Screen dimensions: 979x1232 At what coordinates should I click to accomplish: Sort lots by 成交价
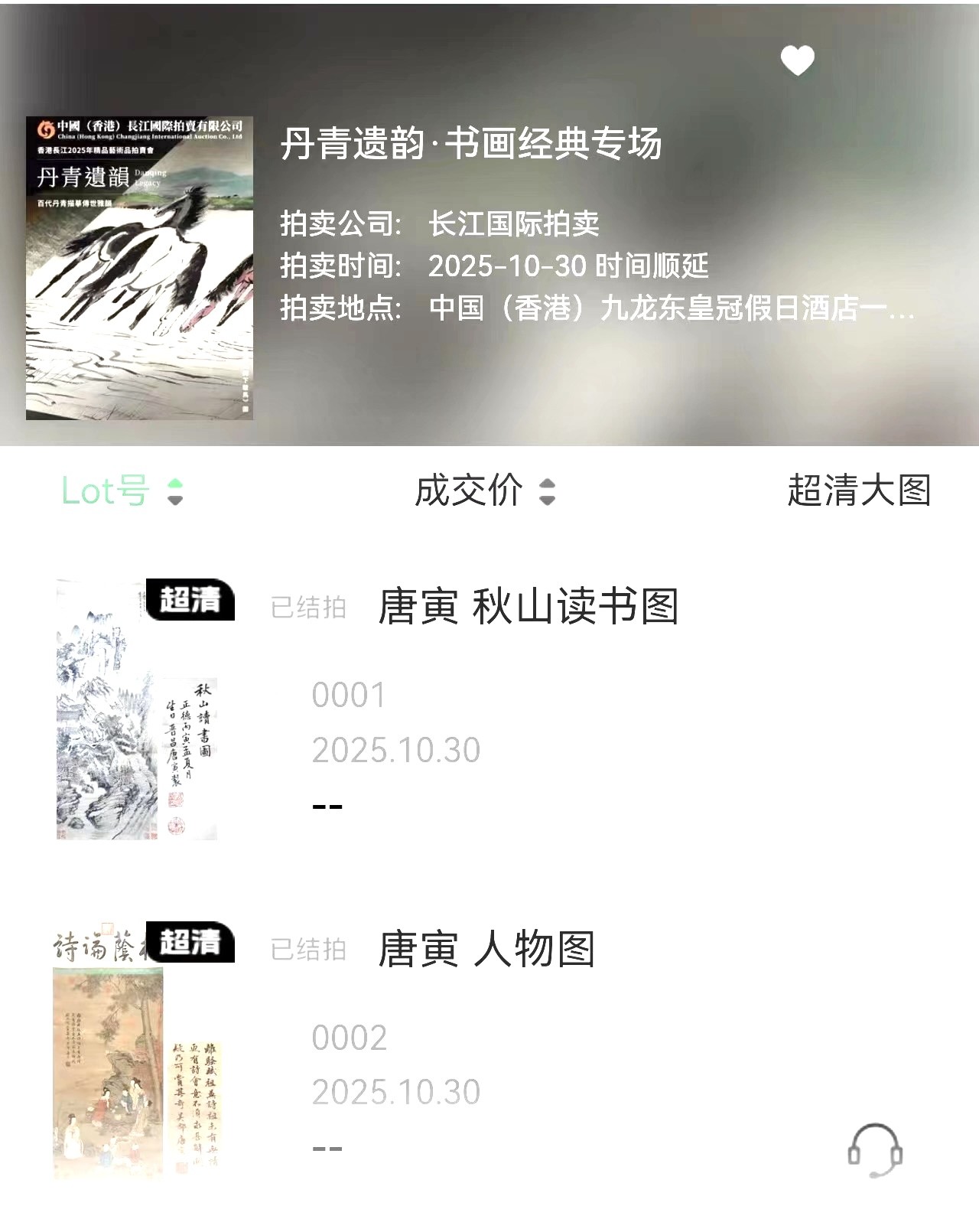484,491
